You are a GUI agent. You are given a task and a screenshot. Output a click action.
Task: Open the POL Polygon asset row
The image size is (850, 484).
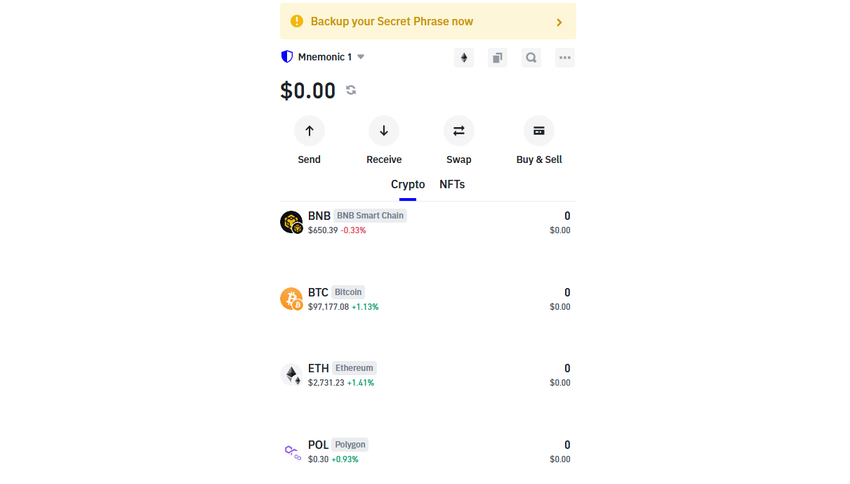click(427, 451)
